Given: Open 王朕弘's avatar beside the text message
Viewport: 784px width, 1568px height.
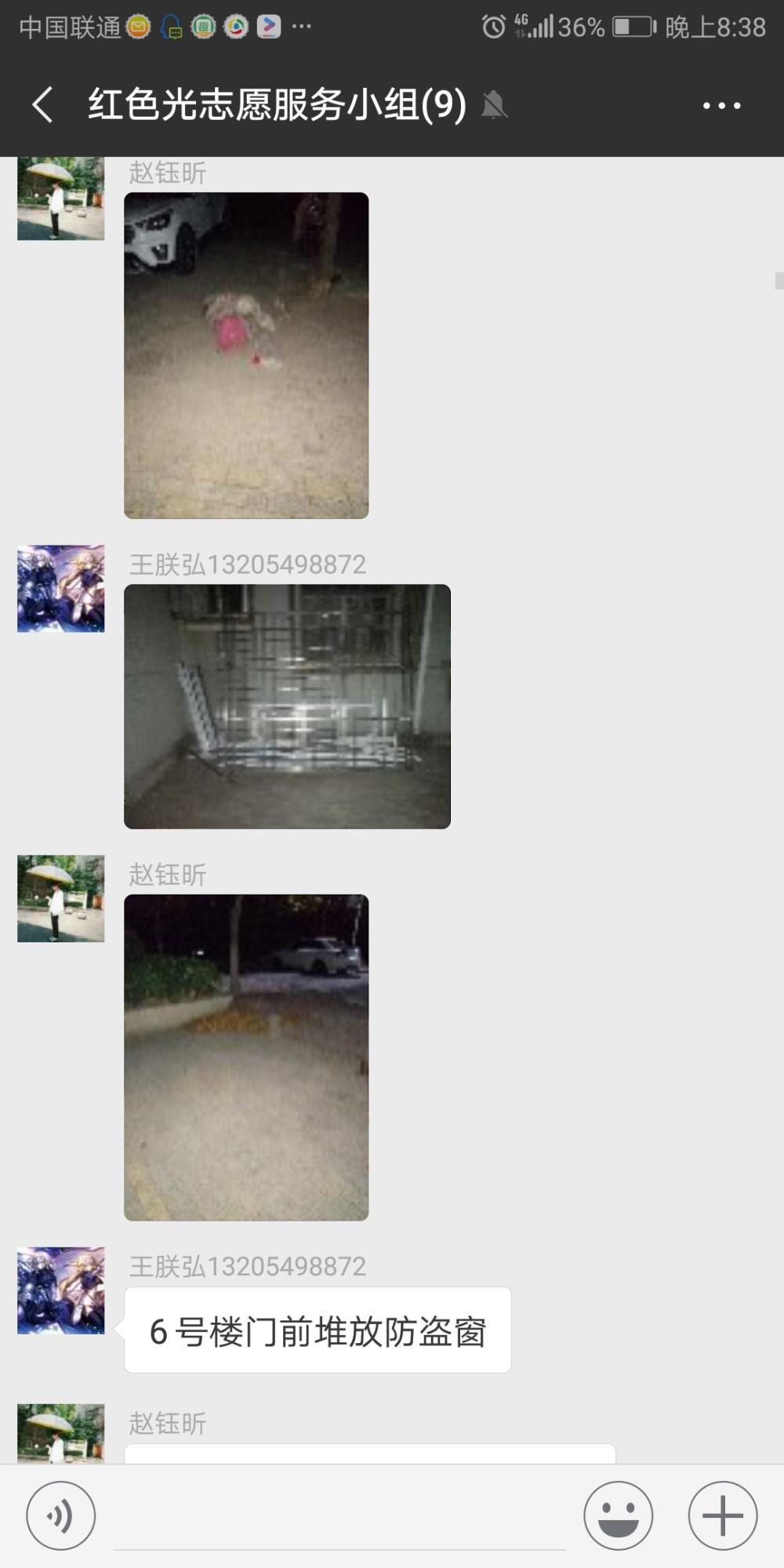Looking at the screenshot, I should pos(61,1290).
